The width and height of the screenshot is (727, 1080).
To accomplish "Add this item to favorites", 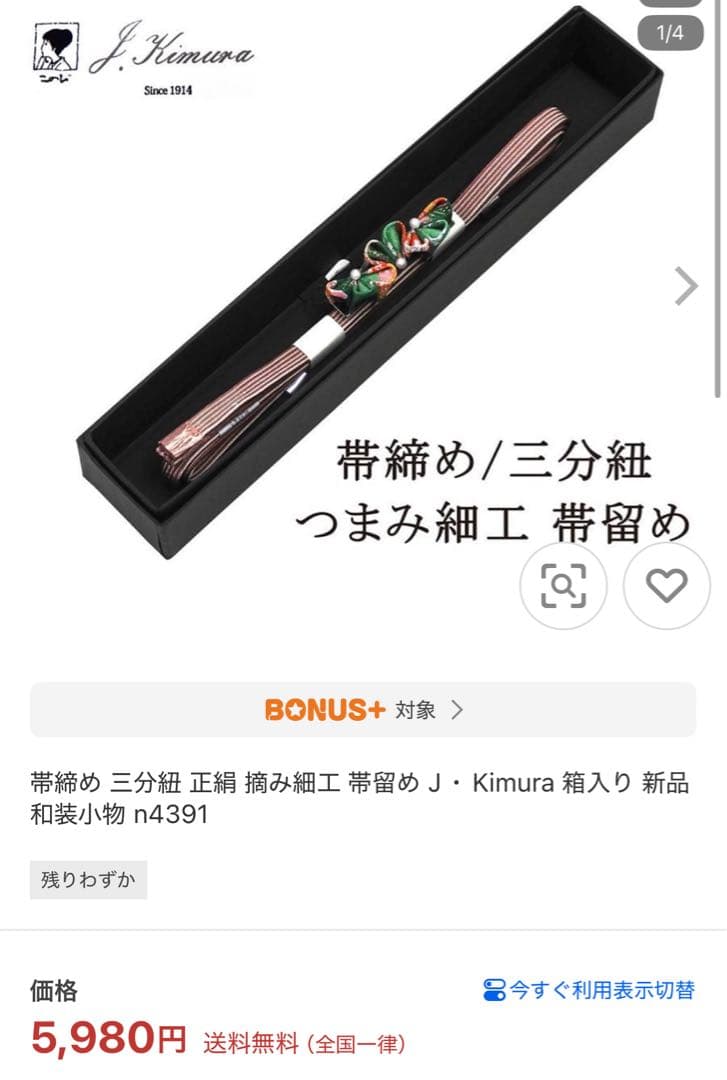I will tap(666, 585).
